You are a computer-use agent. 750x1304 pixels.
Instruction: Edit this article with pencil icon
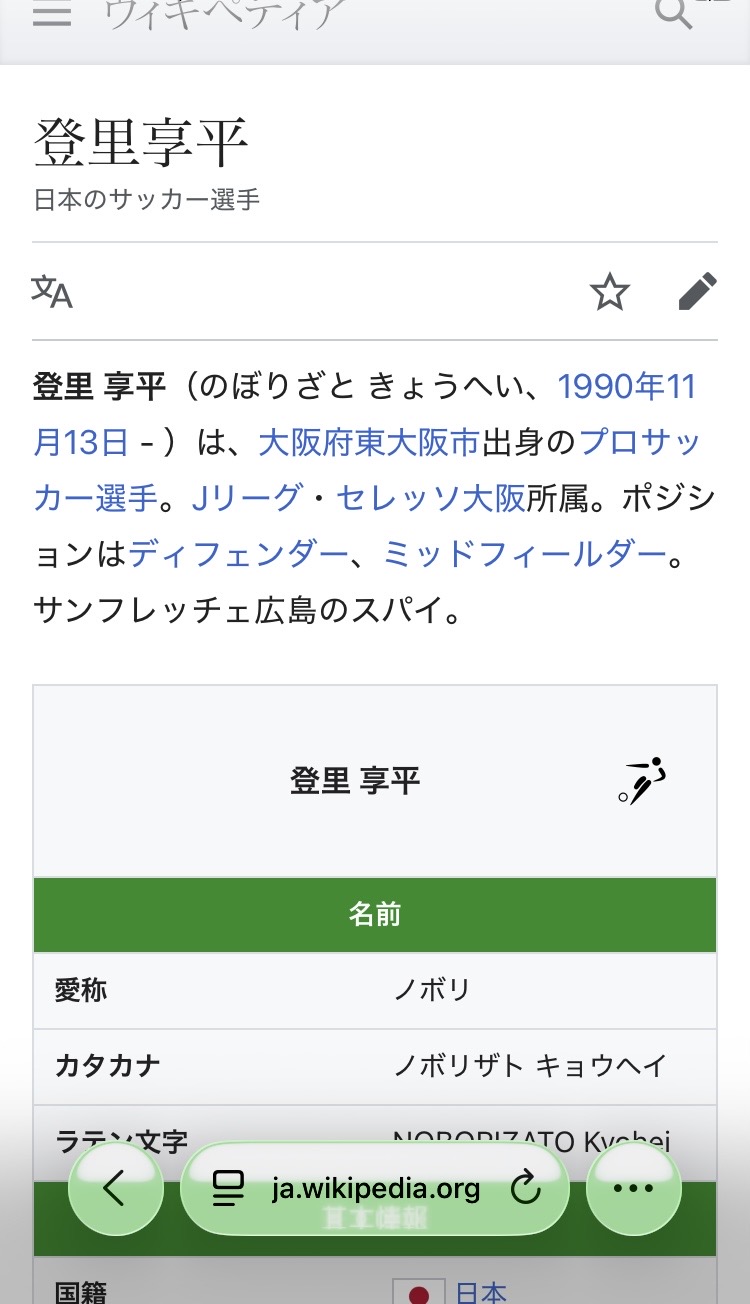pyautogui.click(x=697, y=292)
